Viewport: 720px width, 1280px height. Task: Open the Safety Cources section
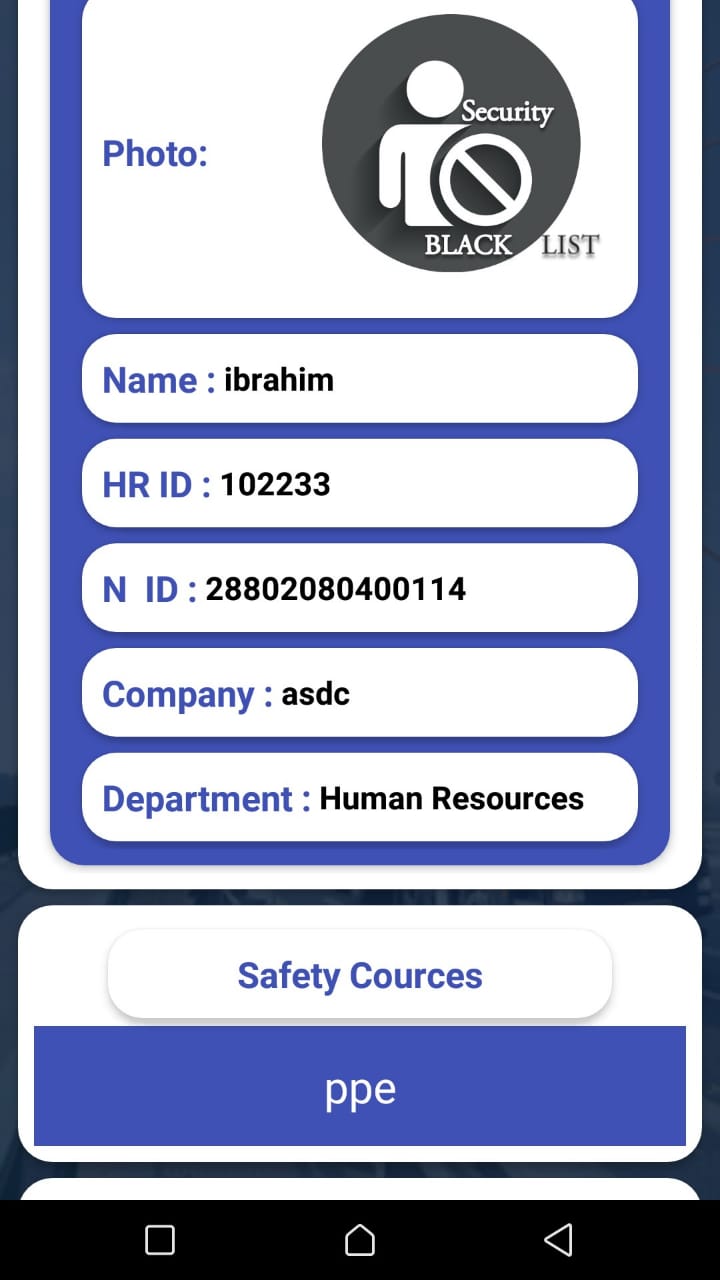click(360, 975)
